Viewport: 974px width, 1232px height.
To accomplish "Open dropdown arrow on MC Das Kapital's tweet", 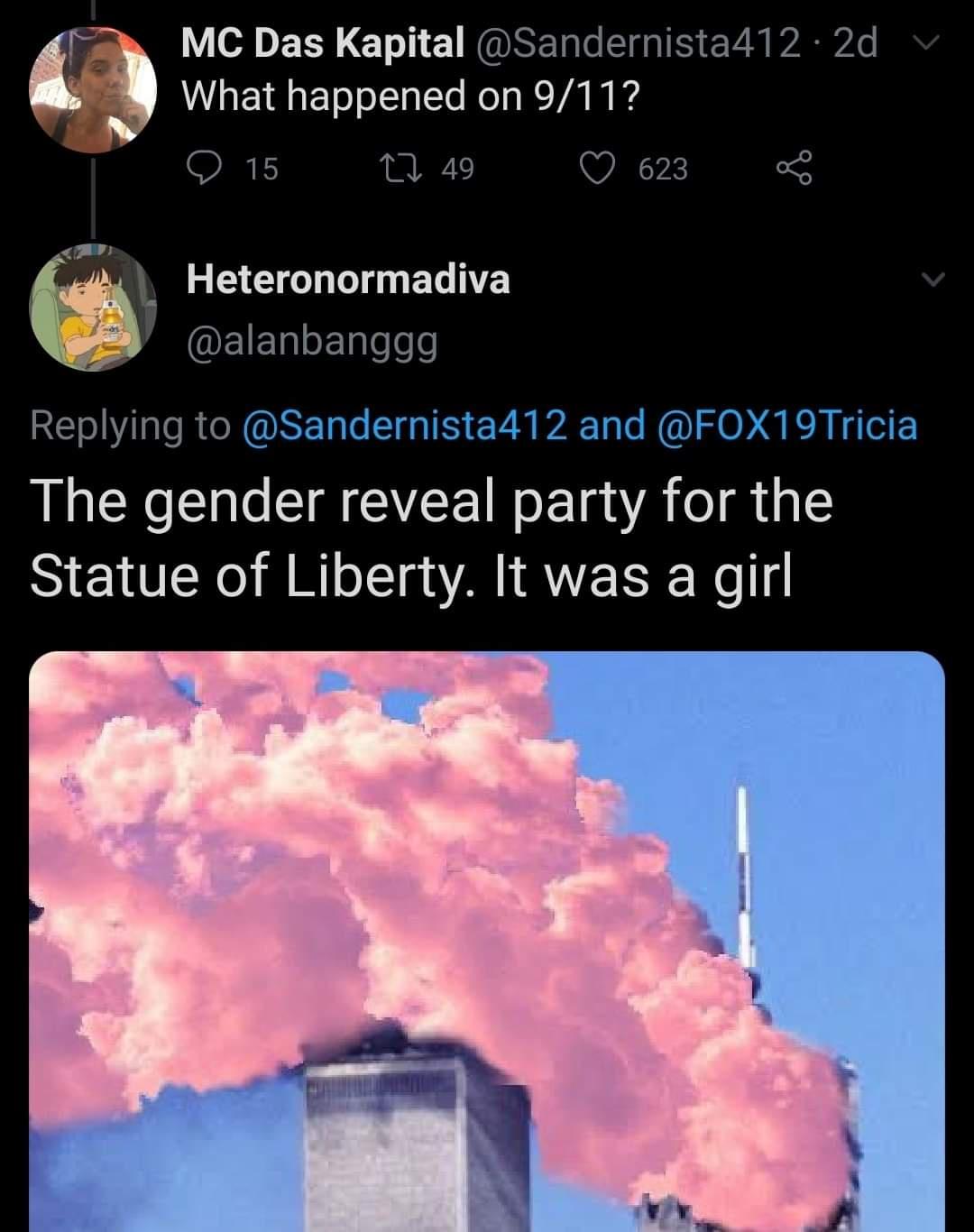I will (934, 43).
